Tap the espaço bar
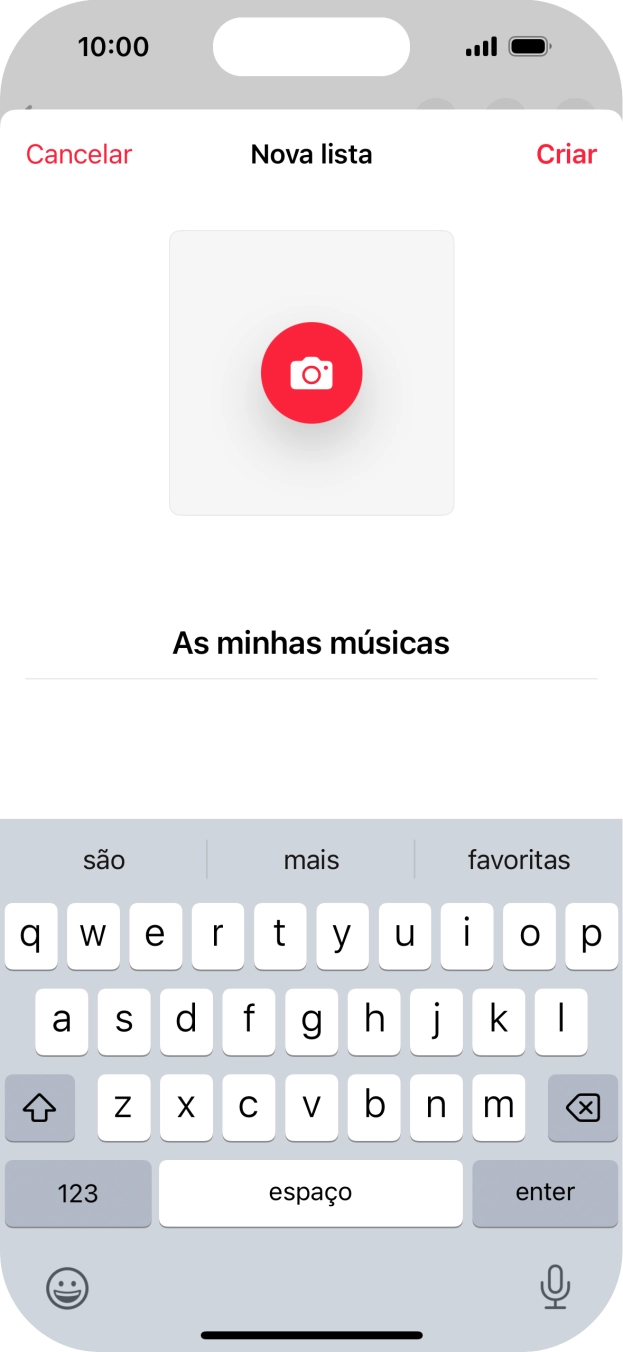 coord(310,1193)
